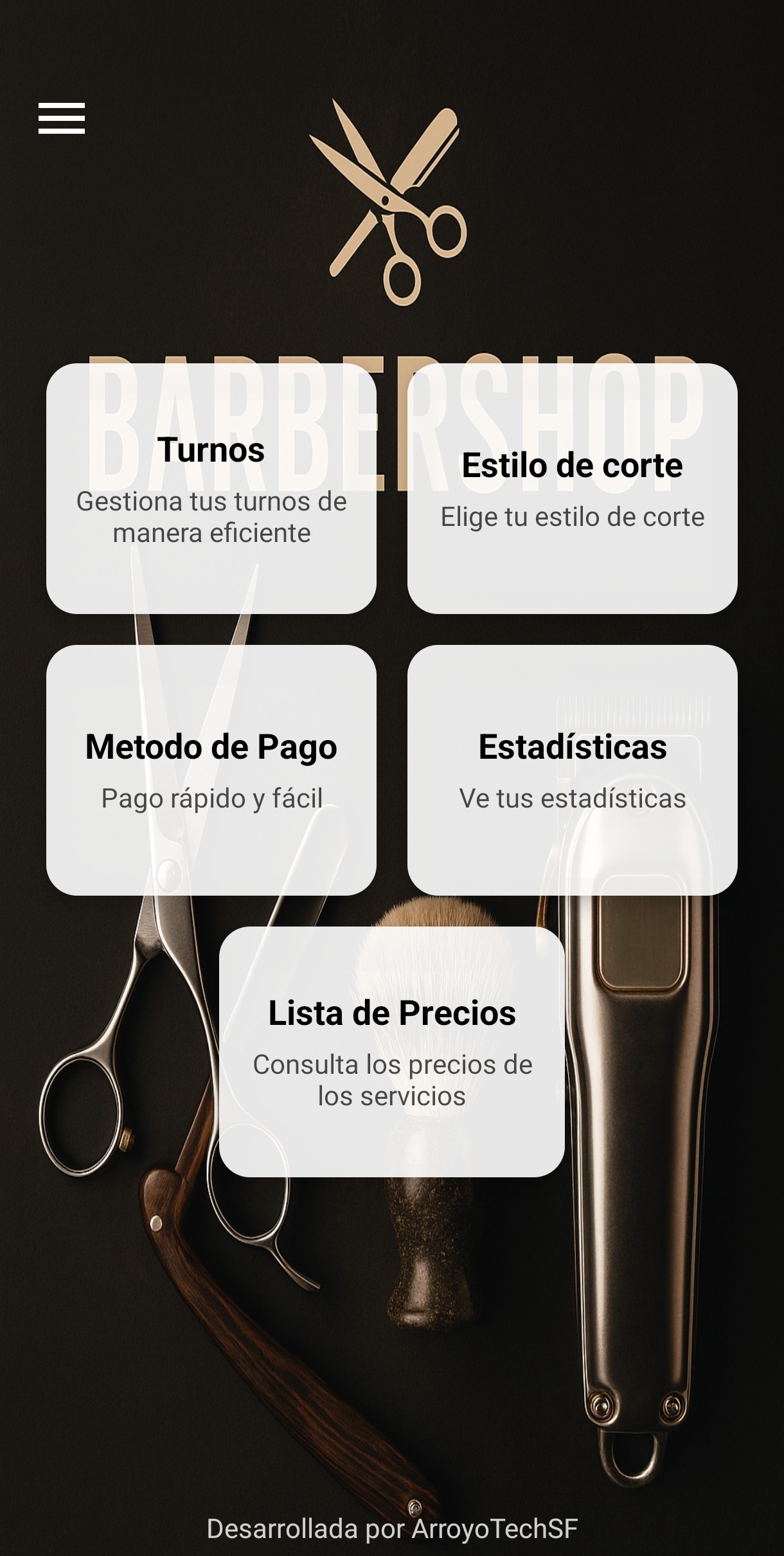Viewport: 784px width, 1556px height.
Task: Tap 'Gestiona tus turnos de manera eficiente' subtitle
Action: [211, 518]
